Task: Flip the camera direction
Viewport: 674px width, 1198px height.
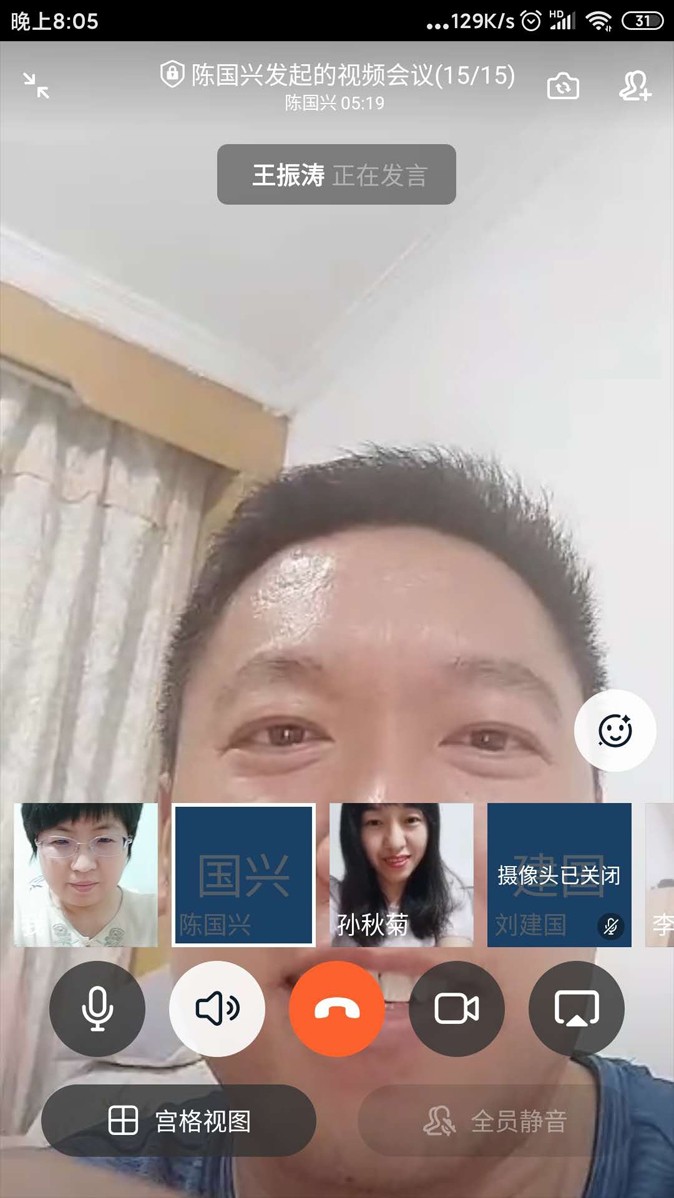Action: pos(563,87)
